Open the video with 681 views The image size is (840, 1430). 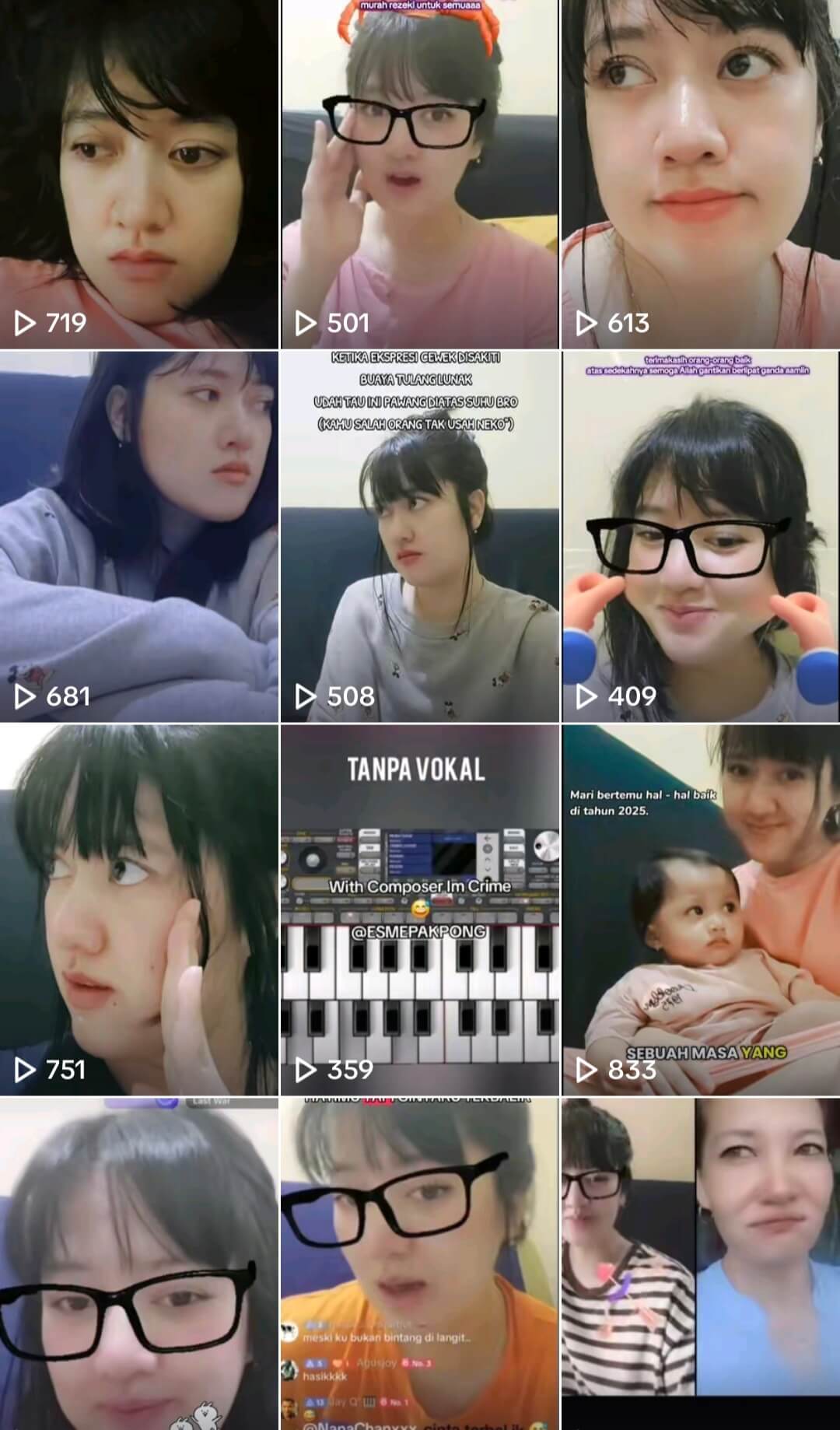point(138,537)
